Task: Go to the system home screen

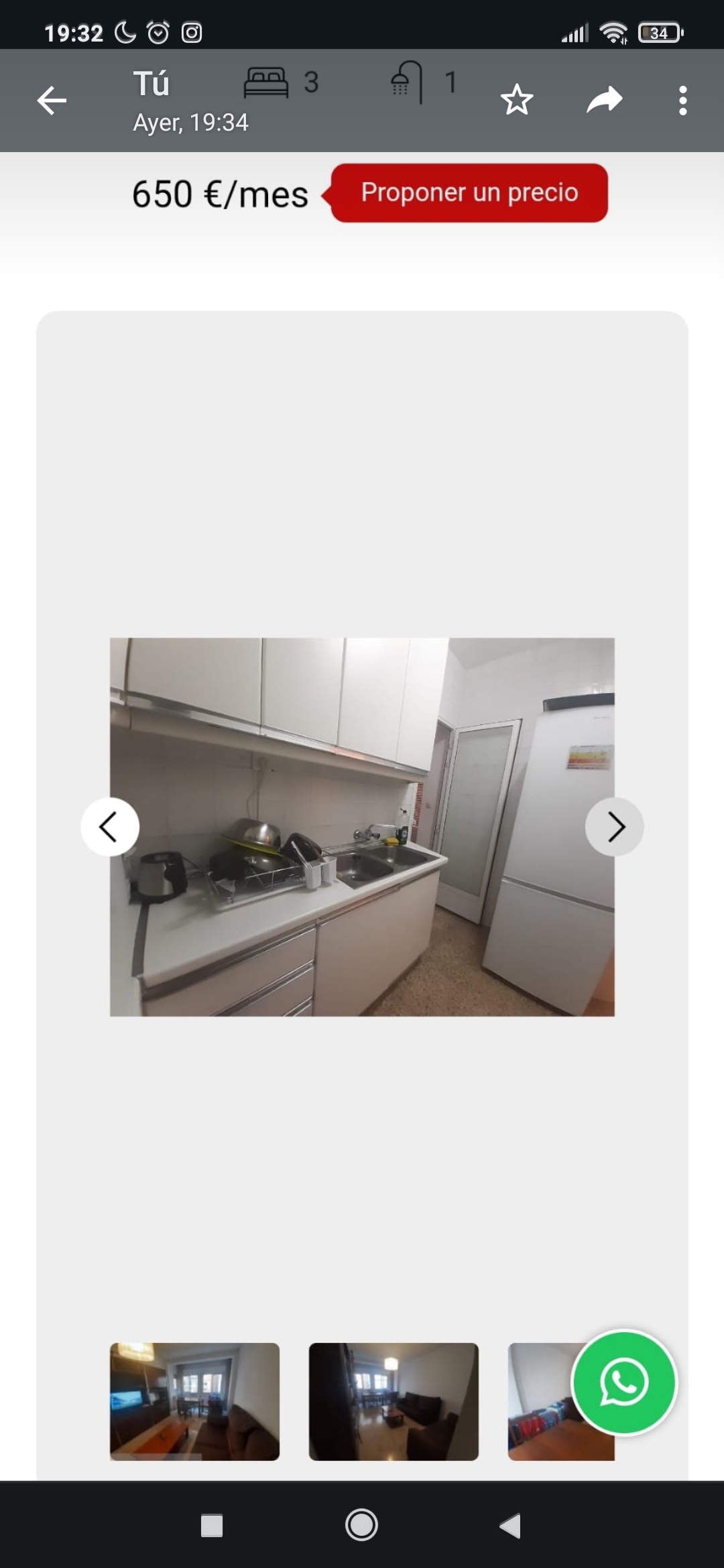Action: (361, 1526)
